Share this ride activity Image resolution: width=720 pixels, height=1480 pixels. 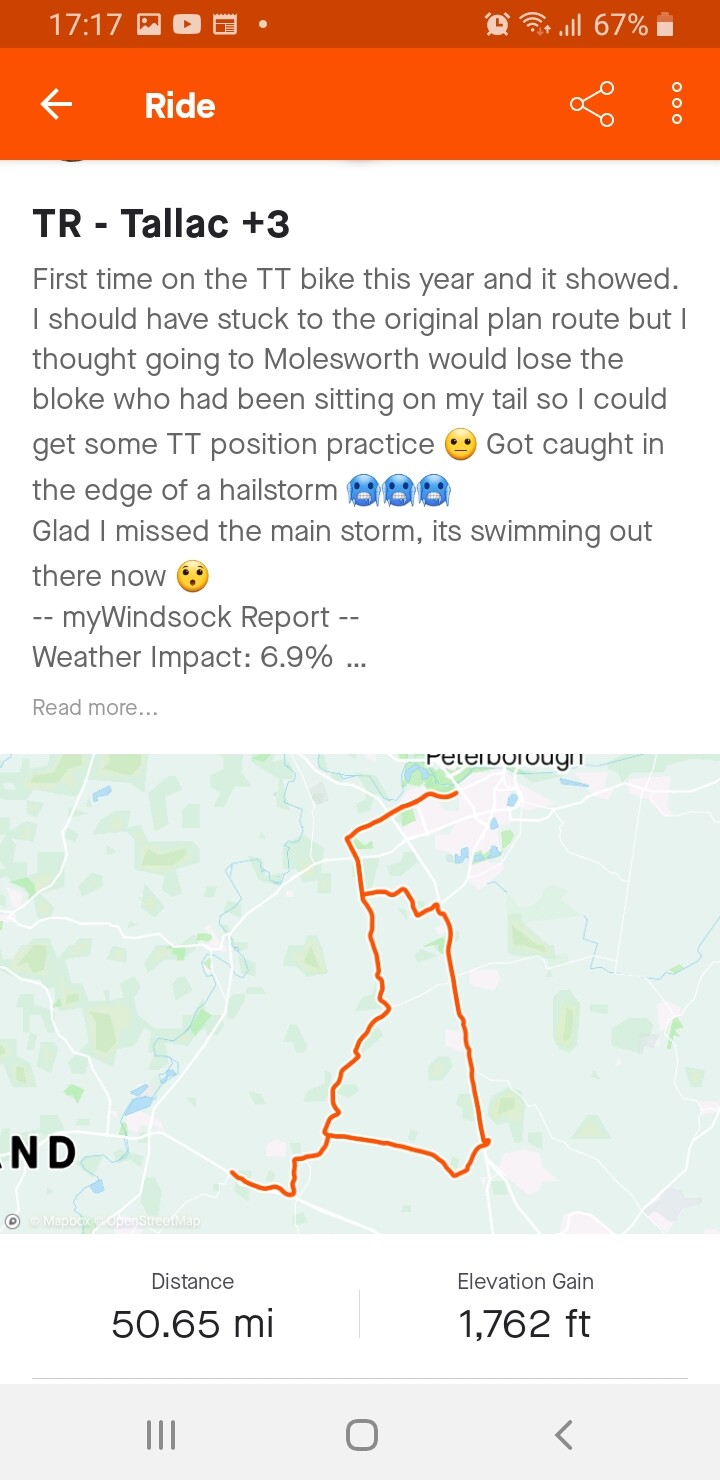pyautogui.click(x=592, y=104)
